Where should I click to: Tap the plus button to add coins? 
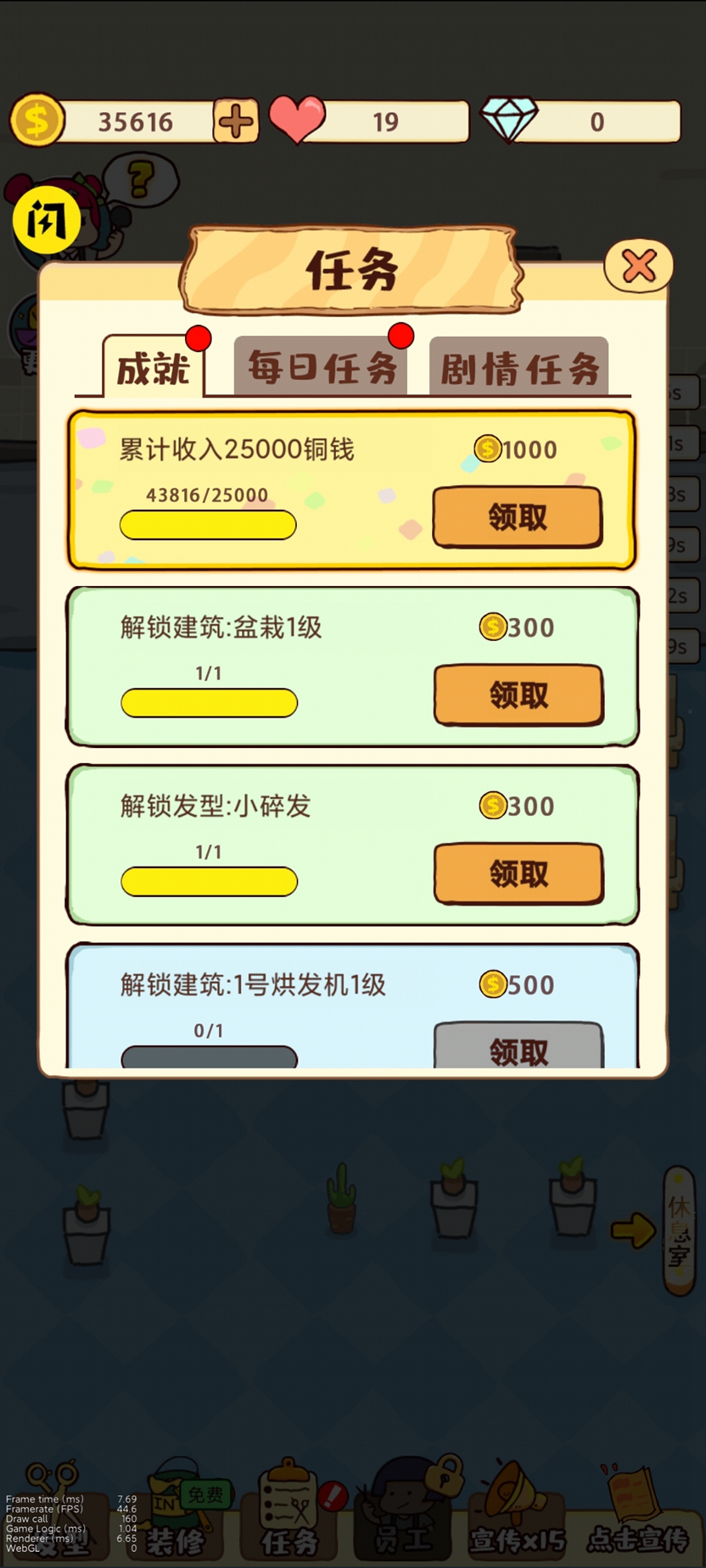point(235,121)
